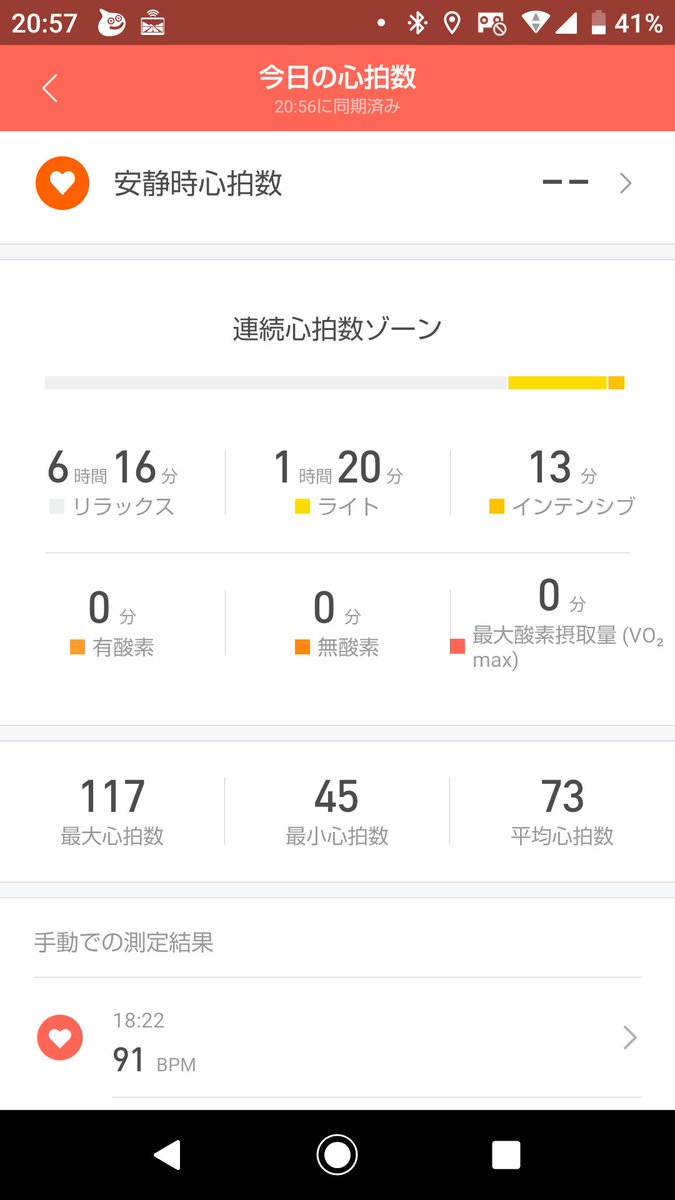
Task: Open the 18:22 91 BPM measurement
Action: [337, 1038]
